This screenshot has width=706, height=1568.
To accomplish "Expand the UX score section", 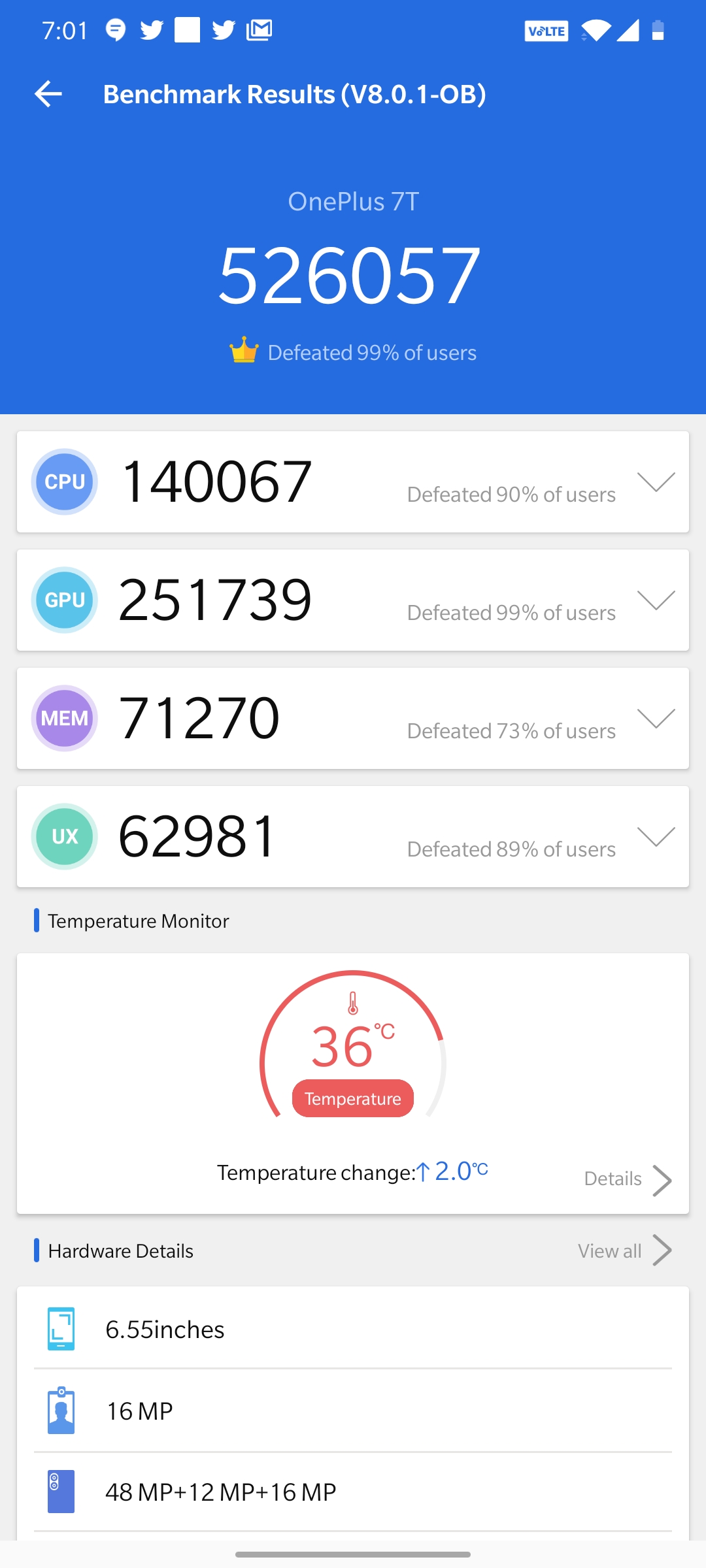I will pyautogui.click(x=656, y=837).
